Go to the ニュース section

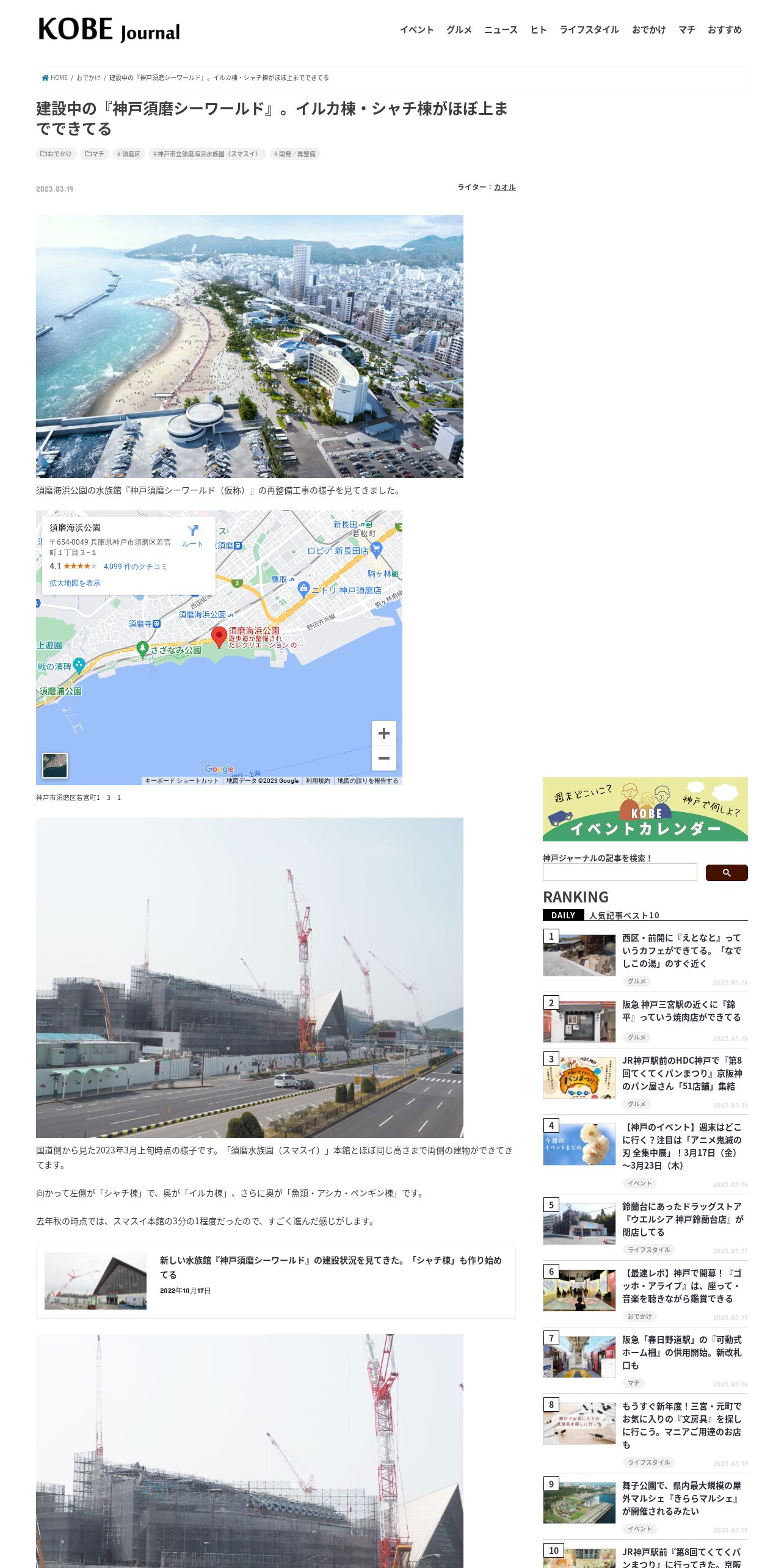pyautogui.click(x=501, y=29)
